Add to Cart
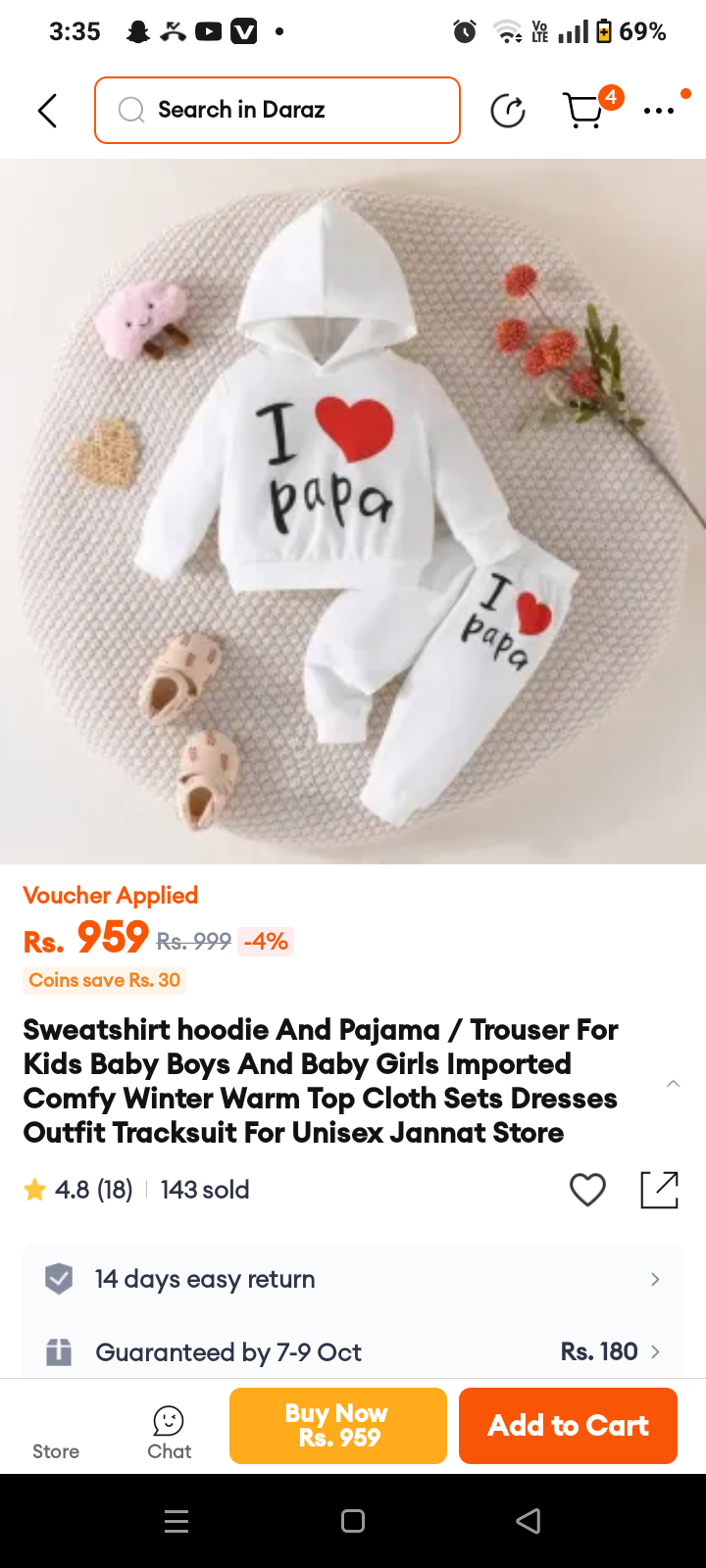This screenshot has width=706, height=1568. (568, 1426)
